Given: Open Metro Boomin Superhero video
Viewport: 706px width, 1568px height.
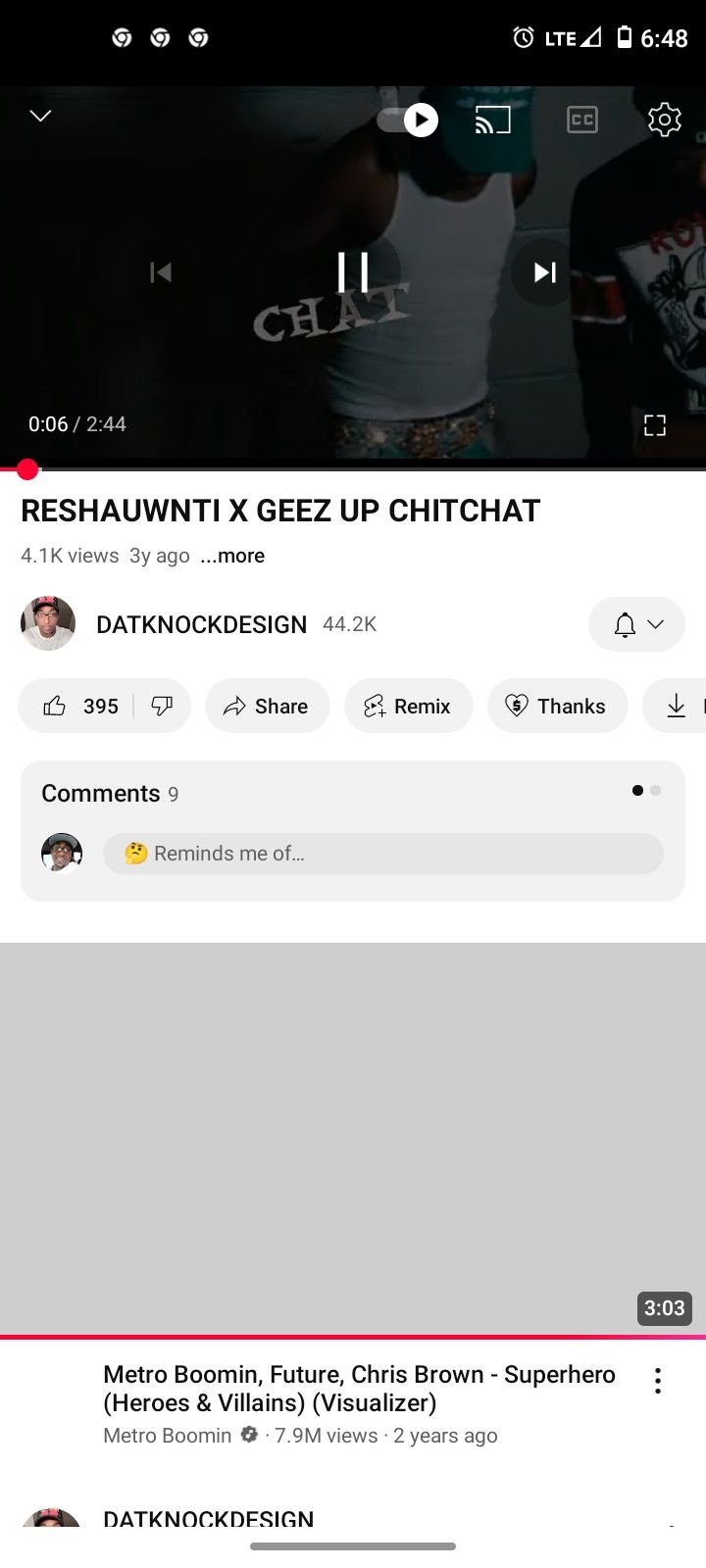Looking at the screenshot, I should click(358, 1389).
